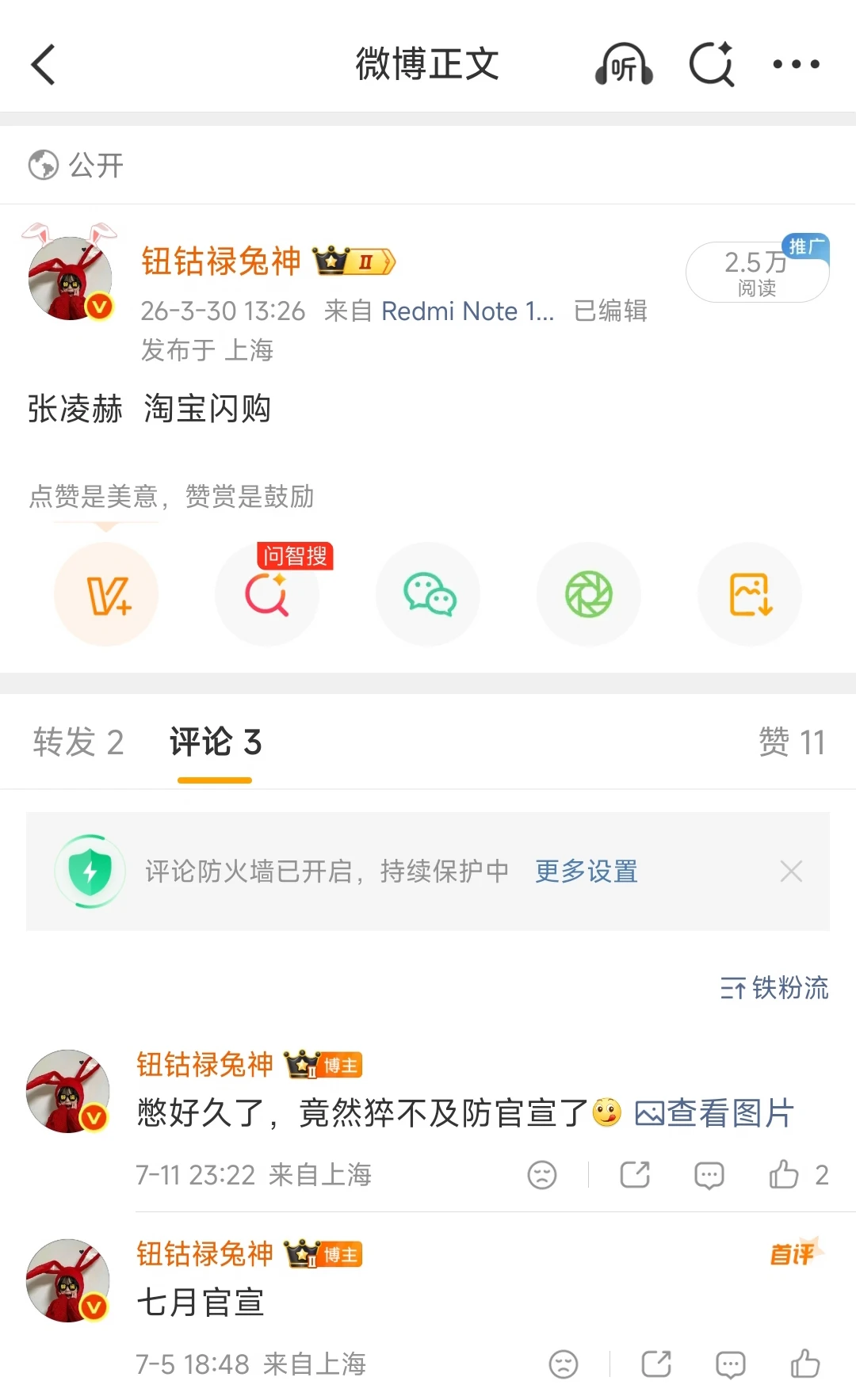This screenshot has height=1400, width=856.
Task: Dismiss the comment firewall banner
Action: pos(791,872)
